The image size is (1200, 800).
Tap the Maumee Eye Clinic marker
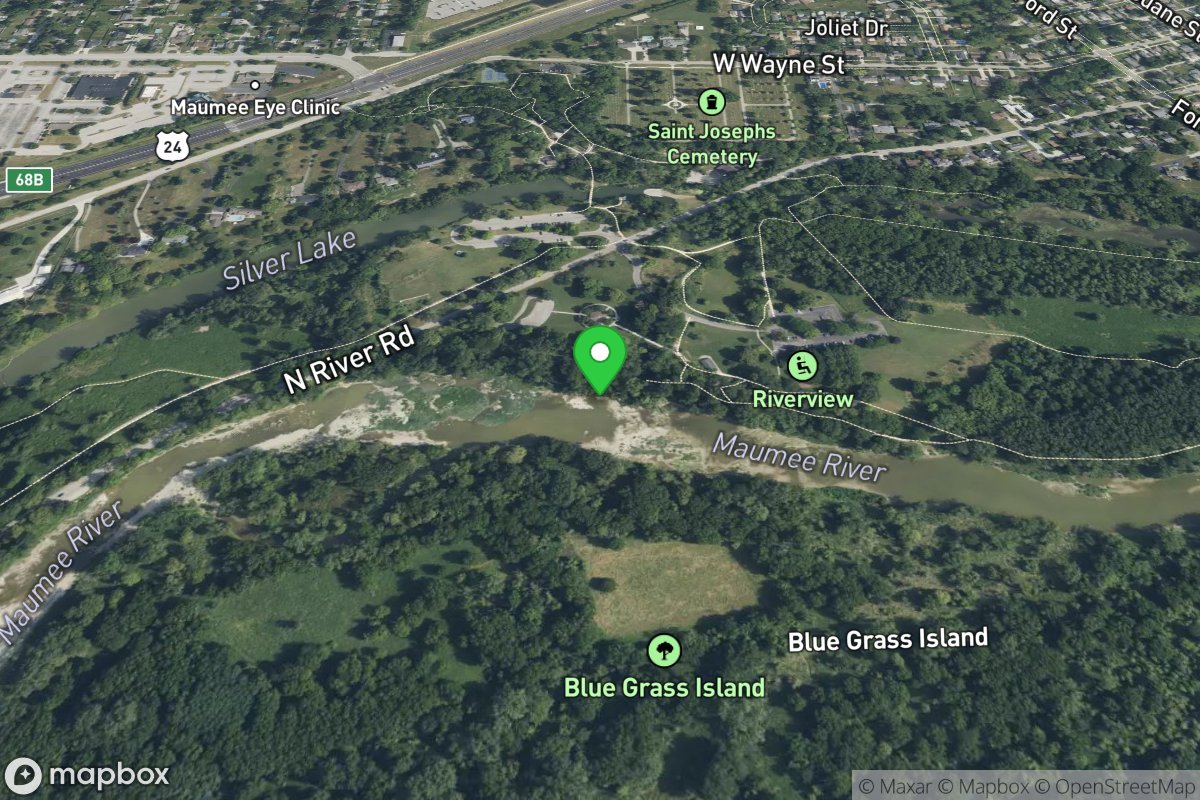[255, 86]
